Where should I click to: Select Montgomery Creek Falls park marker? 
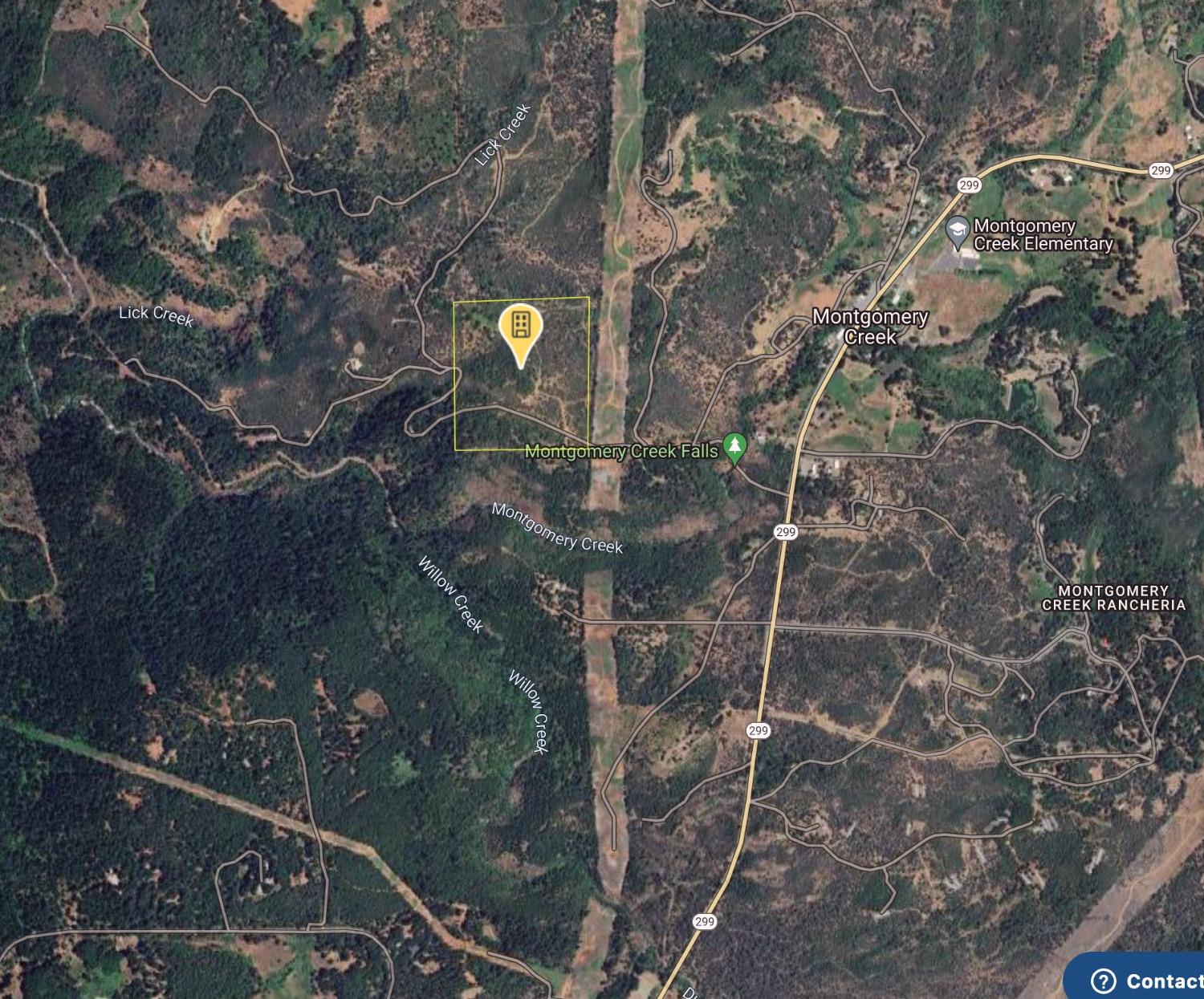coord(734,448)
